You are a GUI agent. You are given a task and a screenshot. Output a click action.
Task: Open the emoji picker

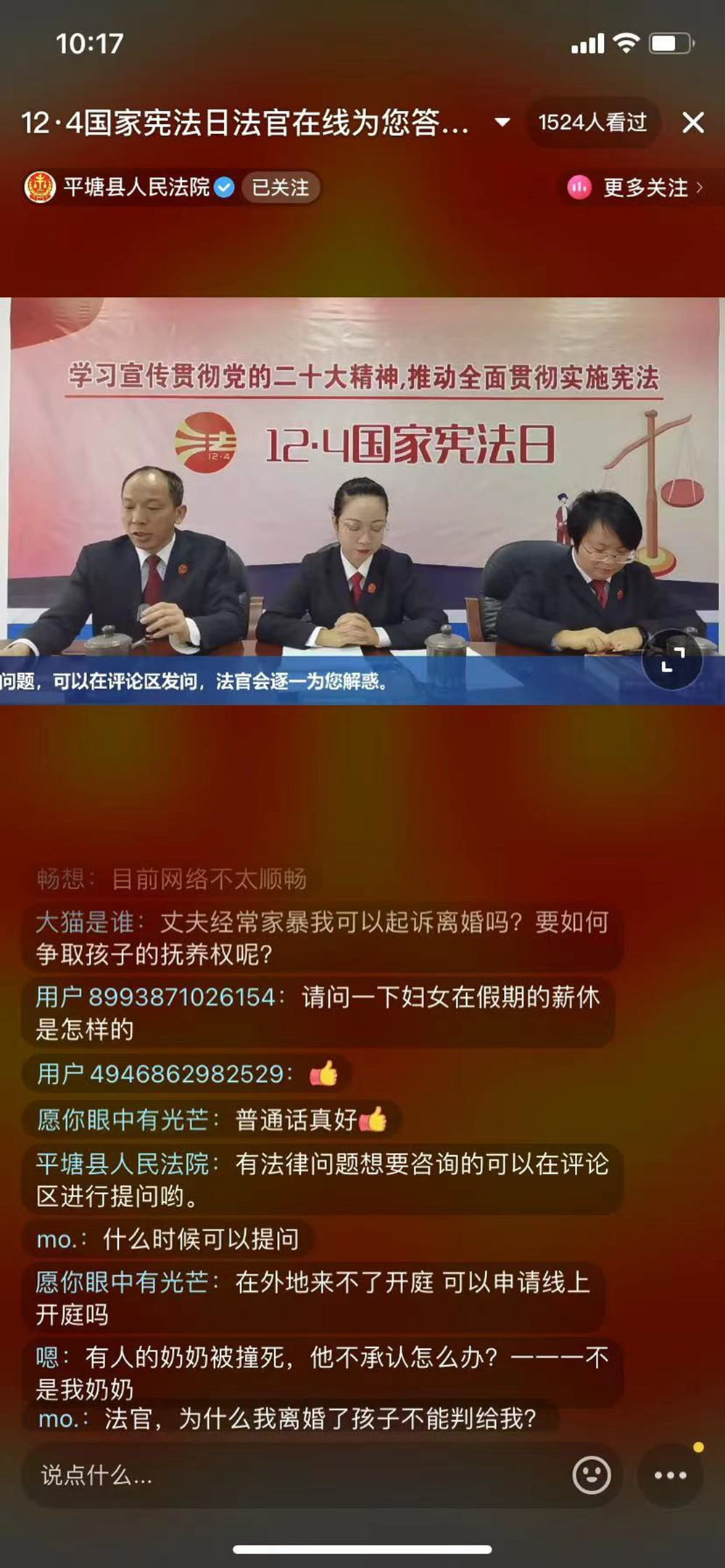(x=592, y=1475)
